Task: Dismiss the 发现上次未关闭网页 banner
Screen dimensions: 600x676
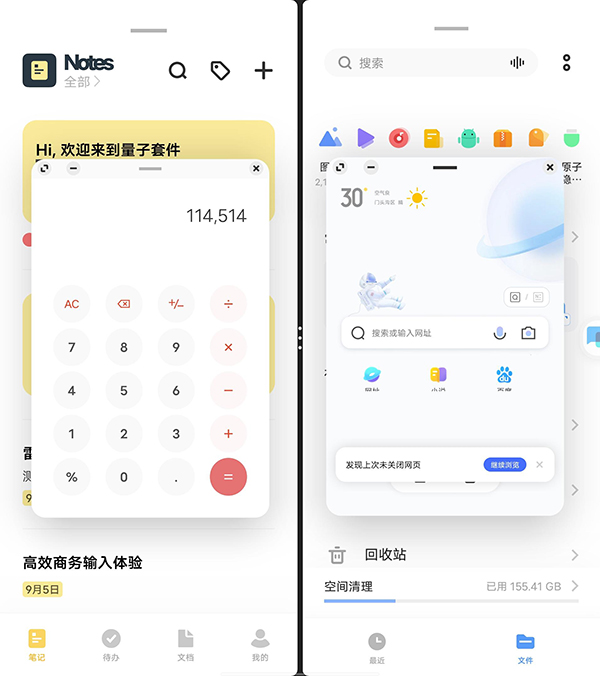Action: pos(540,465)
